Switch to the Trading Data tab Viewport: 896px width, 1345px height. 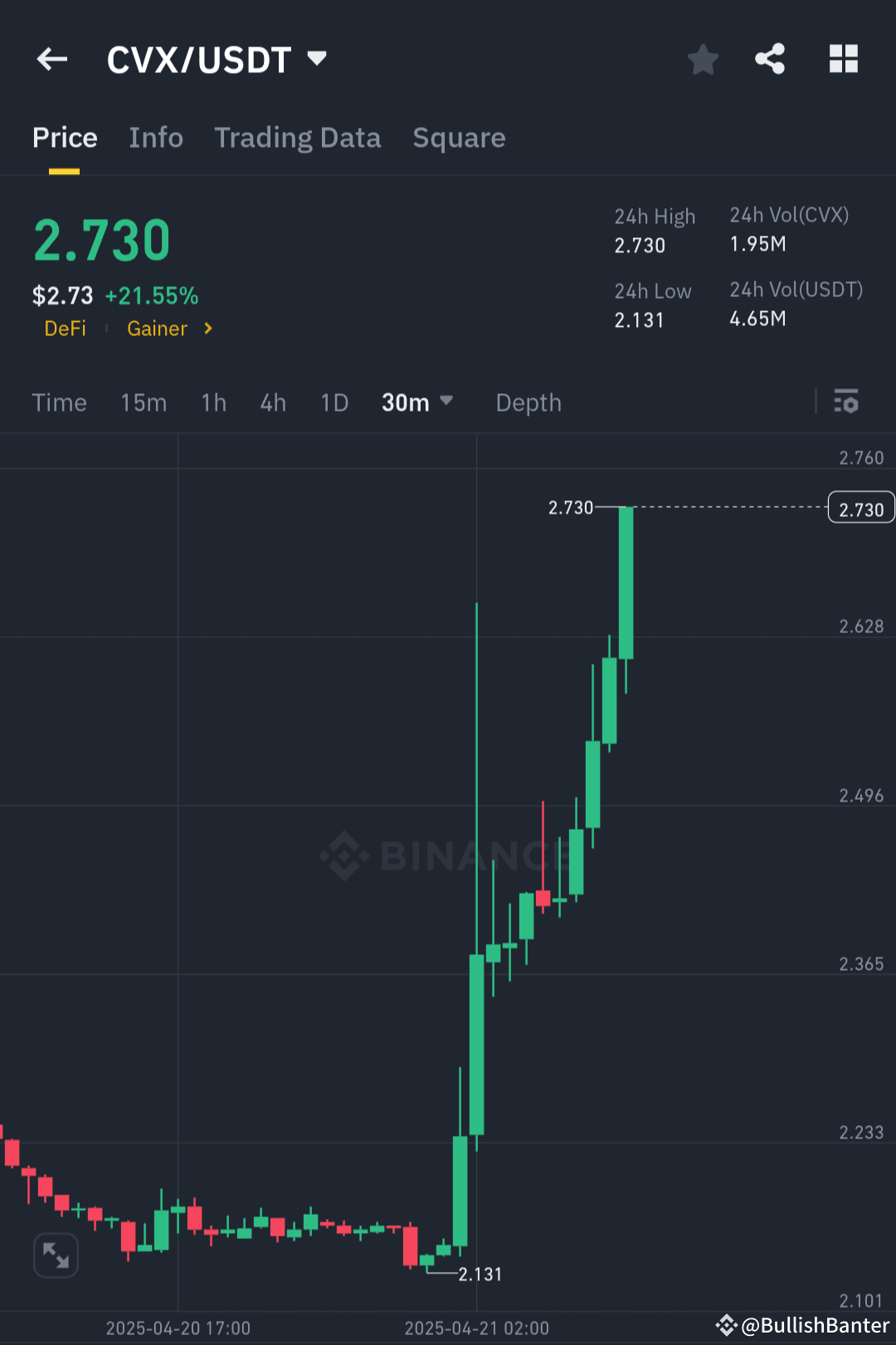click(x=297, y=138)
